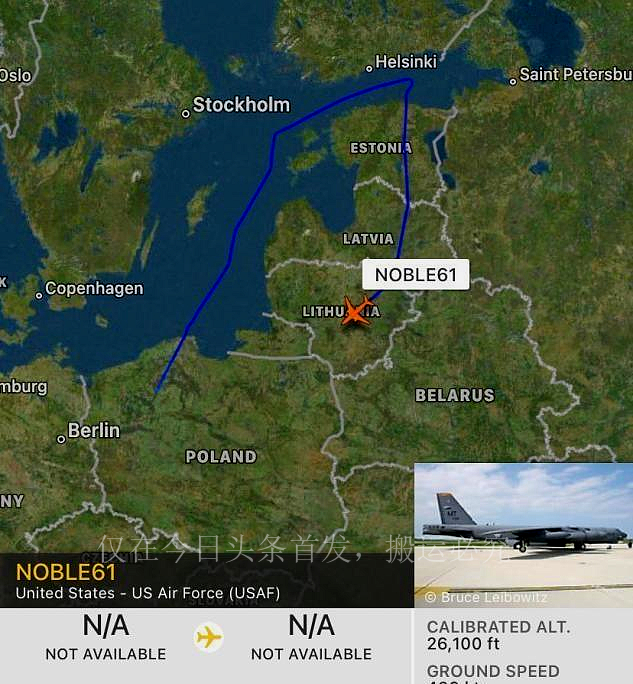Open the aircraft photo by Bruce Leibowitz
Image resolution: width=633 pixels, height=684 pixels.
pos(523,533)
